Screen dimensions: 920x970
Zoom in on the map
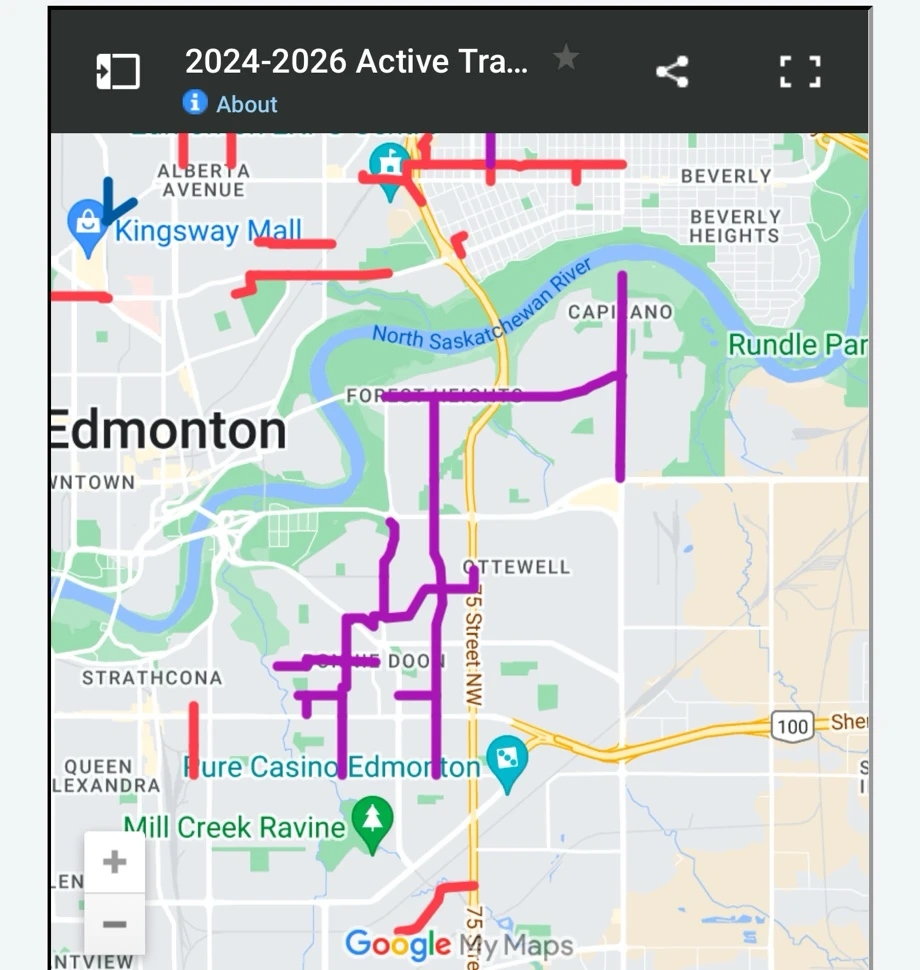tap(115, 862)
